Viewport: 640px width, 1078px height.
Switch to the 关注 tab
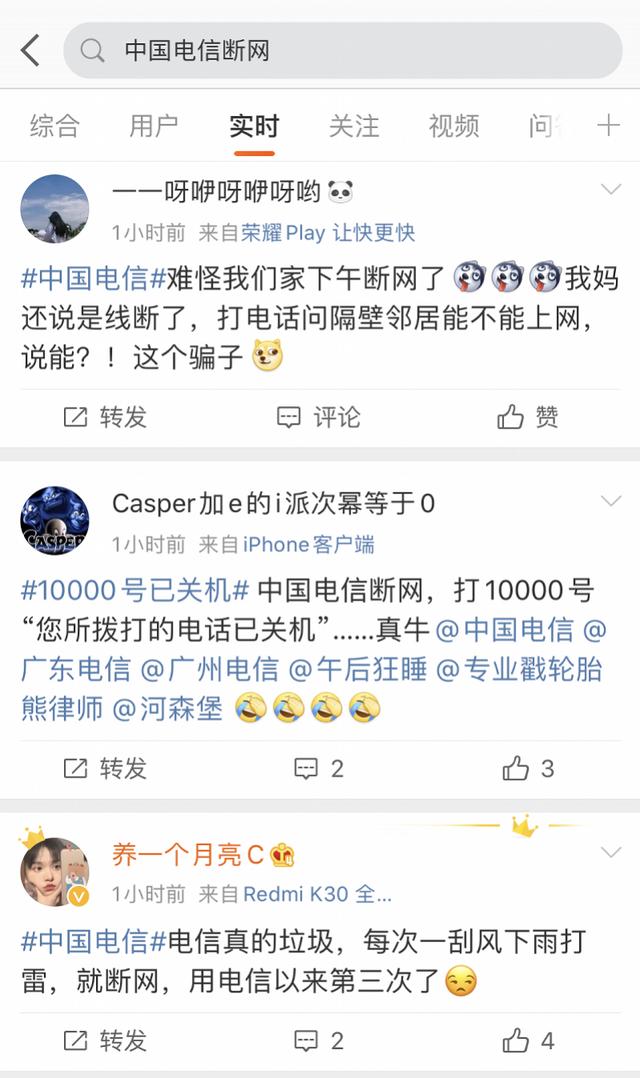click(354, 126)
